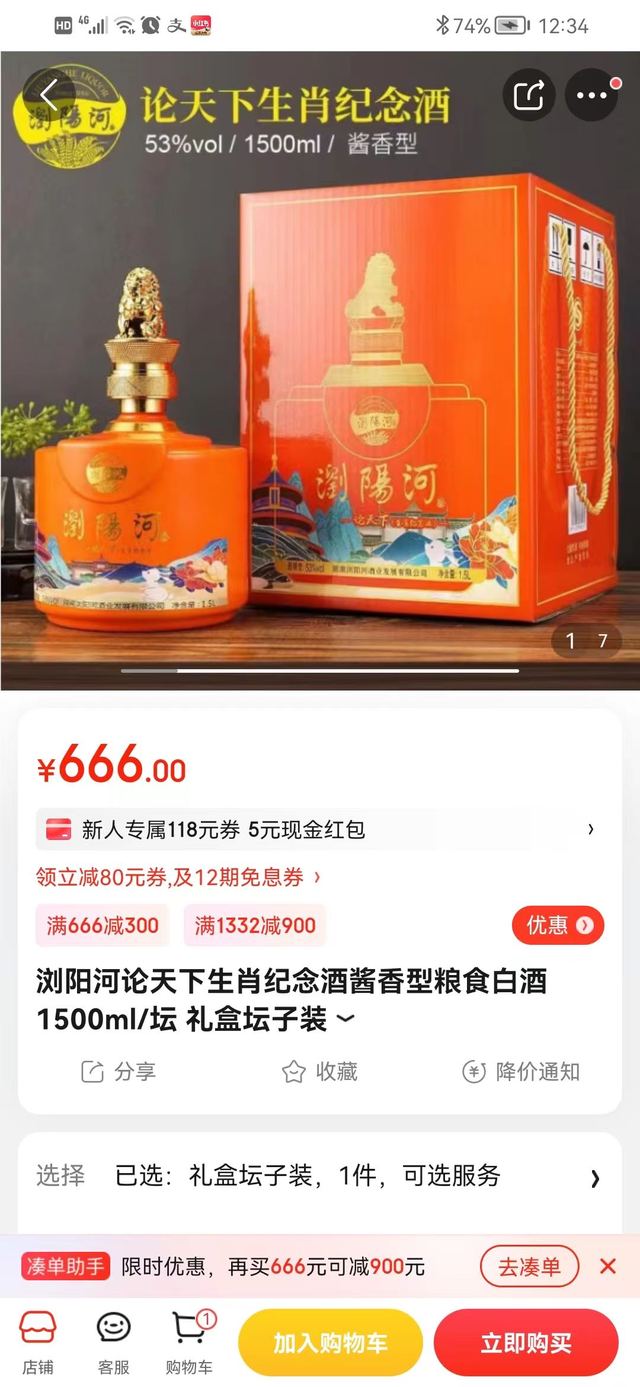640x1387 pixels.
Task: Open the three-dot overflow menu
Action: pos(592,96)
